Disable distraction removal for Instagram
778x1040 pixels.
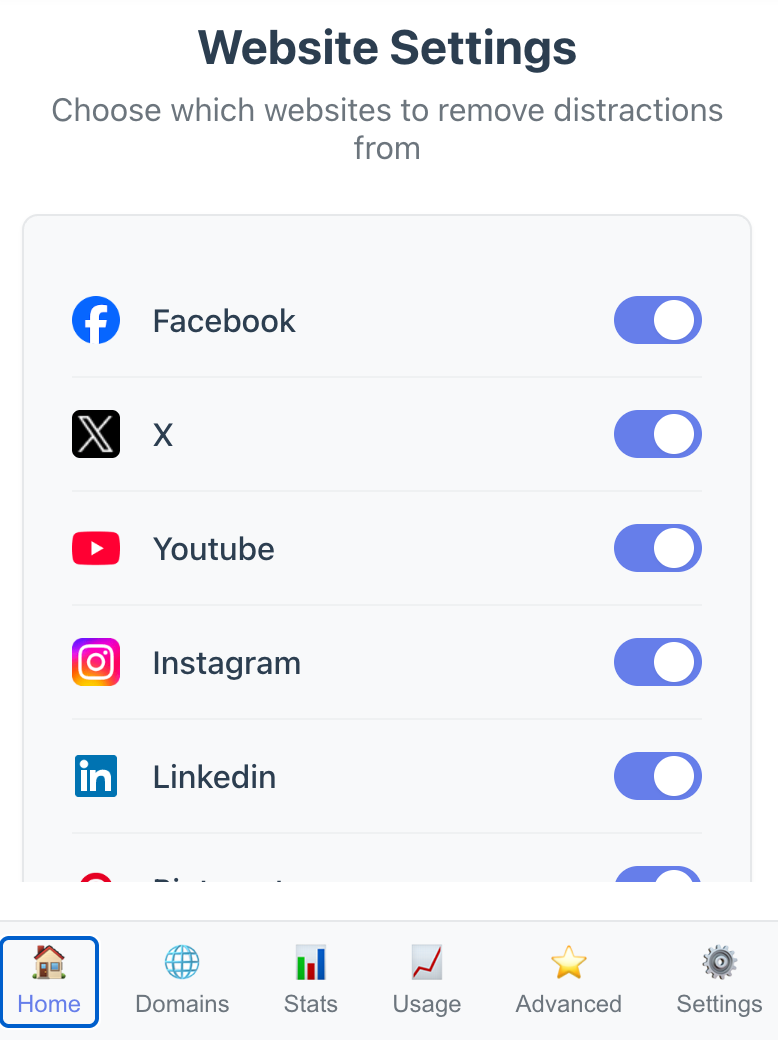657,662
